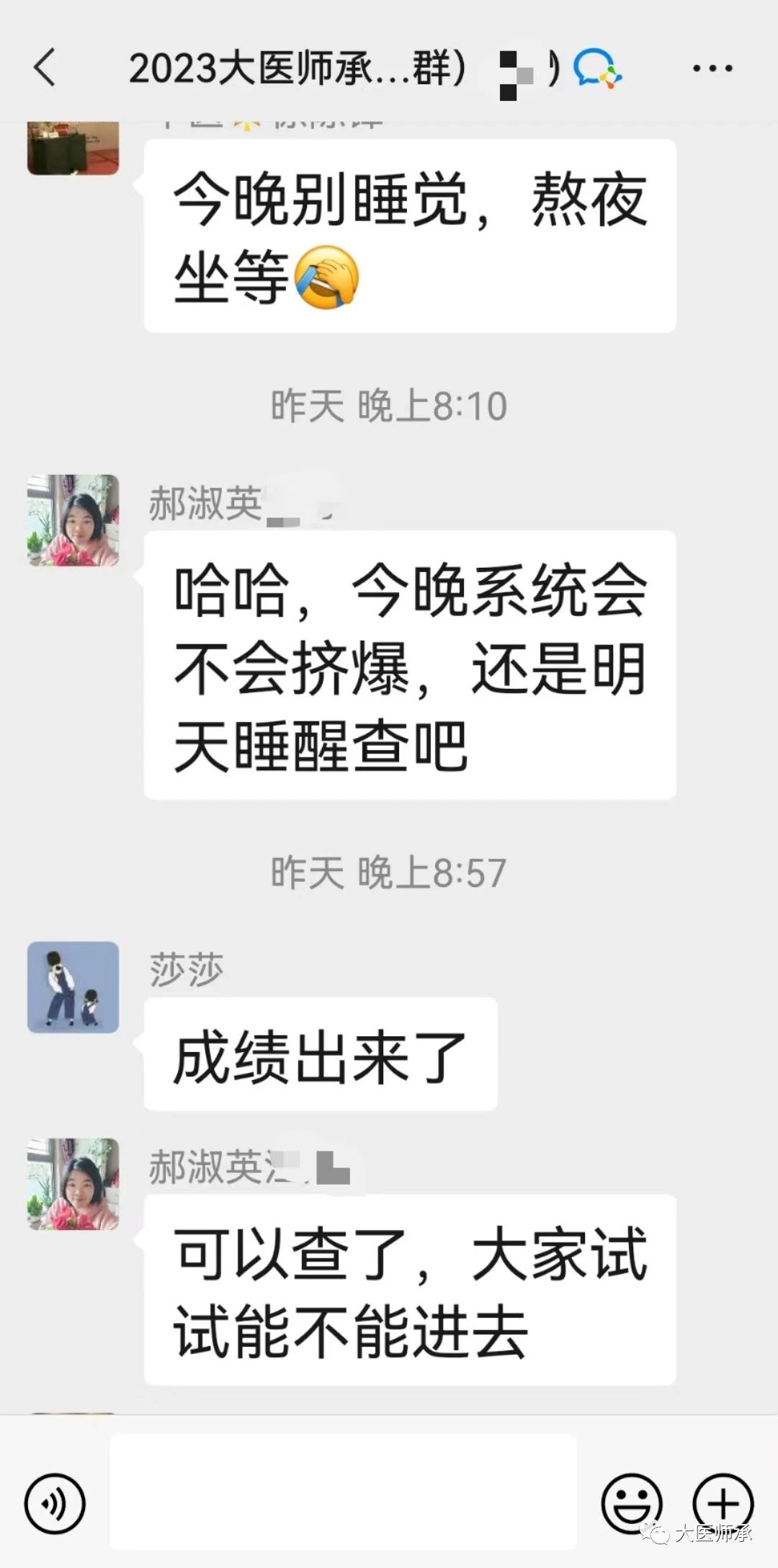Open 郝淑英's avatar above 哈哈 message

[73, 520]
